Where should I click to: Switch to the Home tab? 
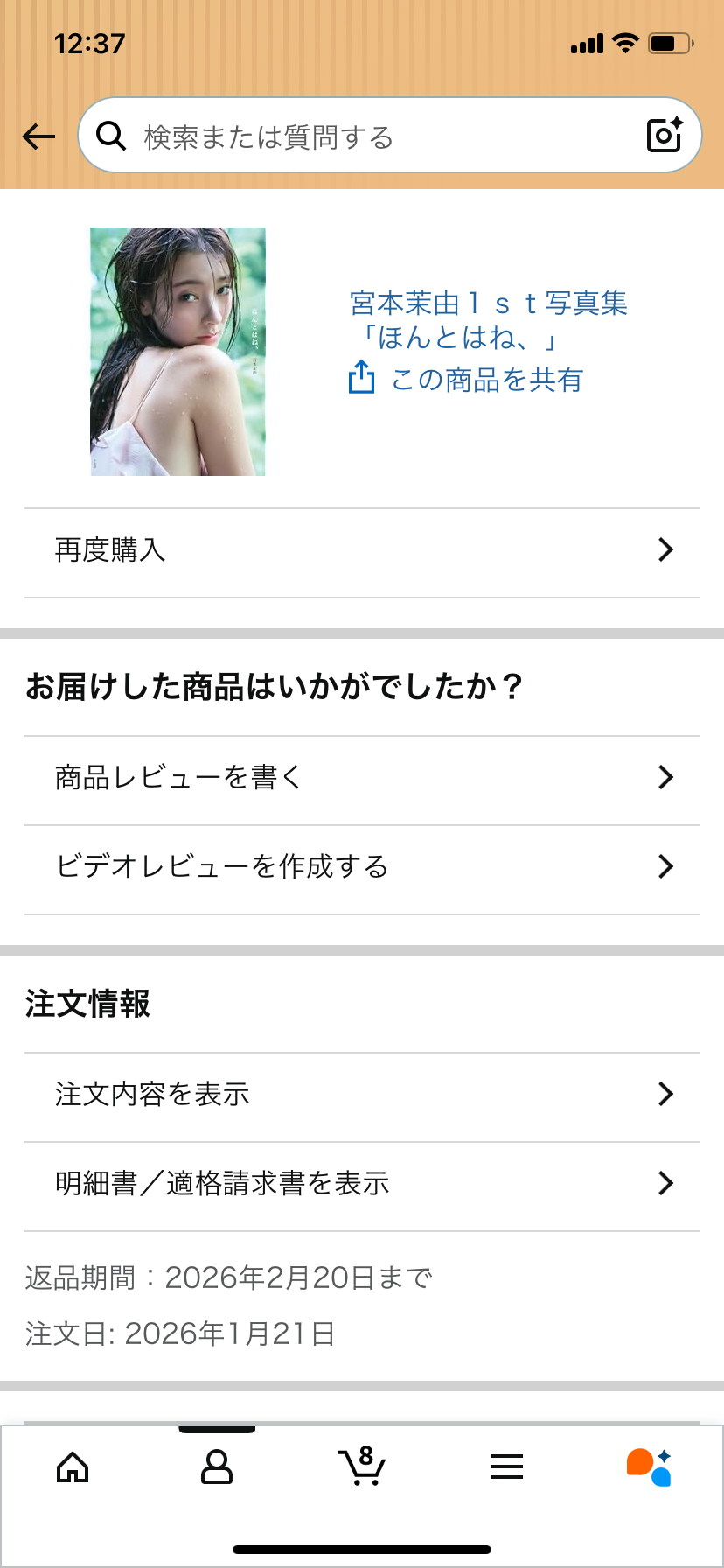point(73,1466)
